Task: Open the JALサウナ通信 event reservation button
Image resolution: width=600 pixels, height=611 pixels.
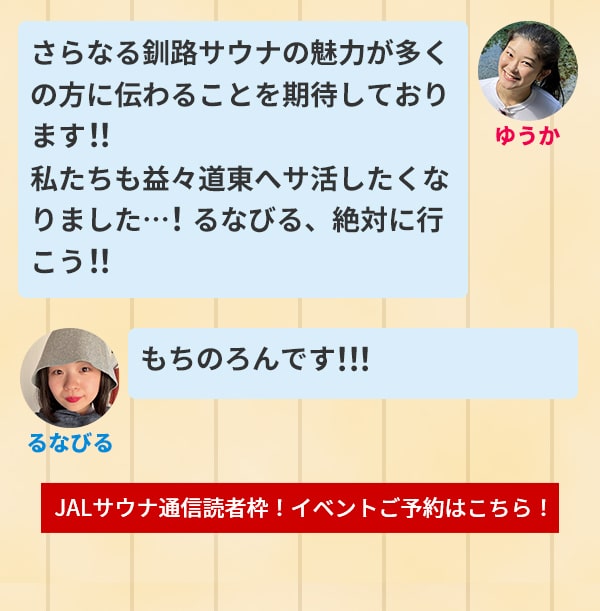Action: [300, 508]
